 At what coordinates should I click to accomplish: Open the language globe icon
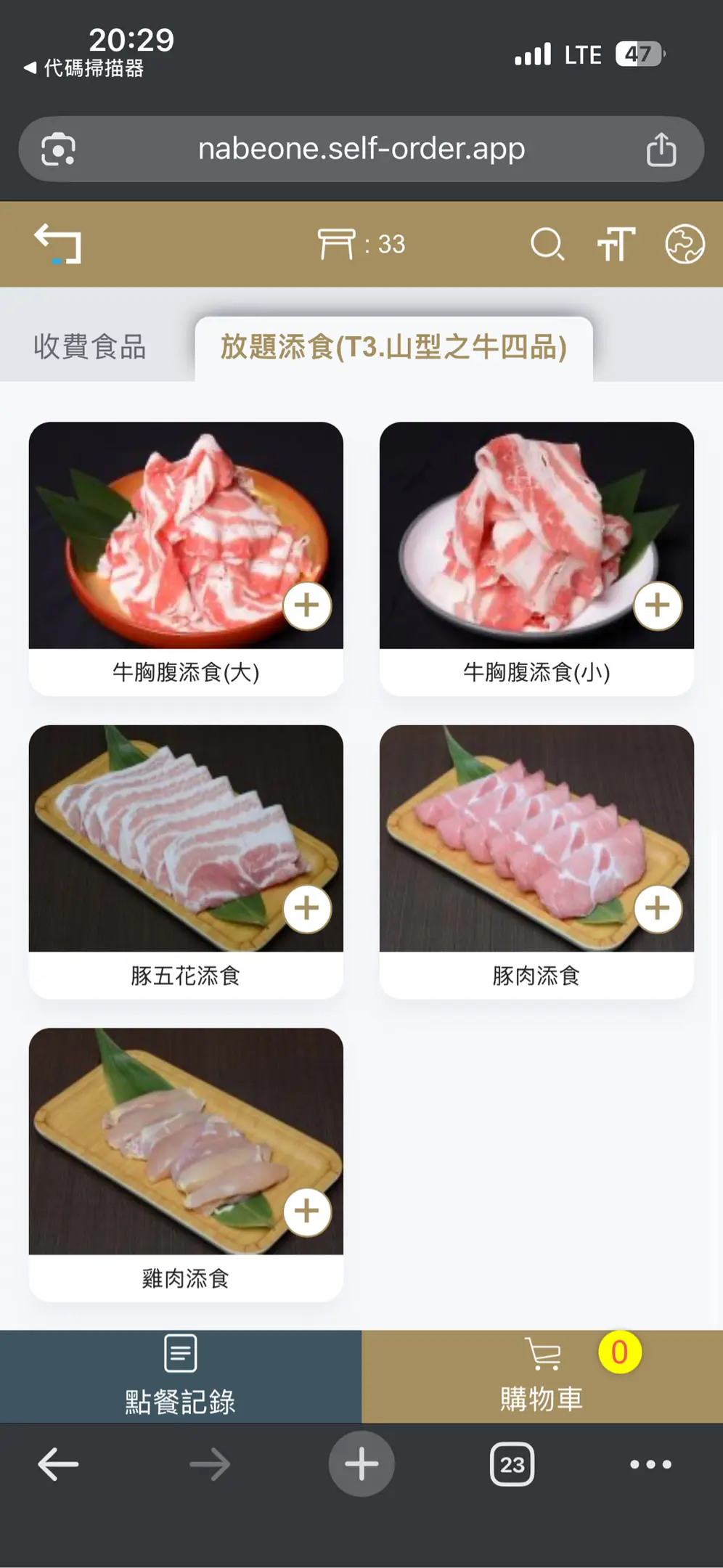pos(685,244)
